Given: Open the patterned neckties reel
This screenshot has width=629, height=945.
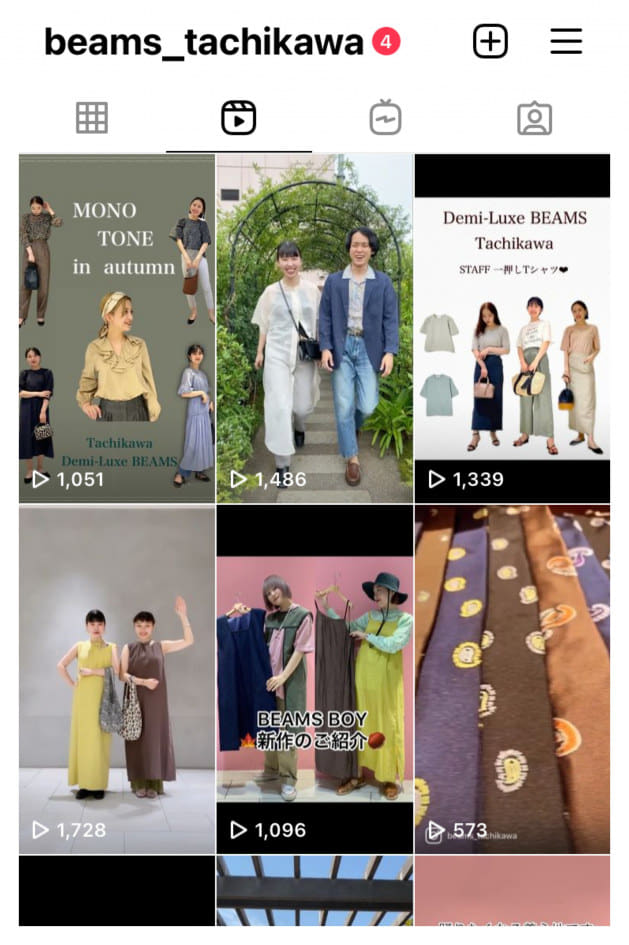Looking at the screenshot, I should [x=512, y=678].
